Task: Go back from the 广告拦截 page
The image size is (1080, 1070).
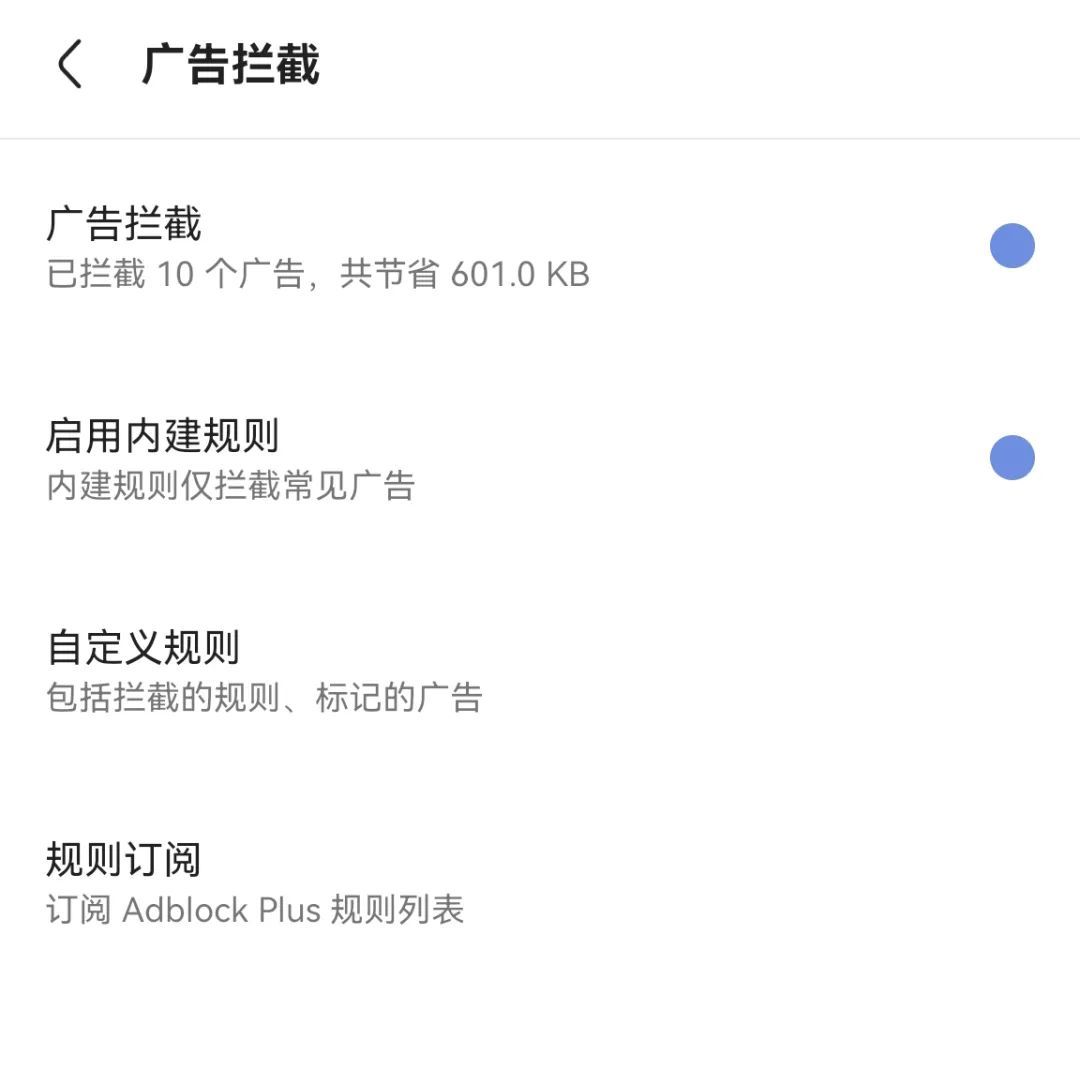Action: click(x=69, y=66)
